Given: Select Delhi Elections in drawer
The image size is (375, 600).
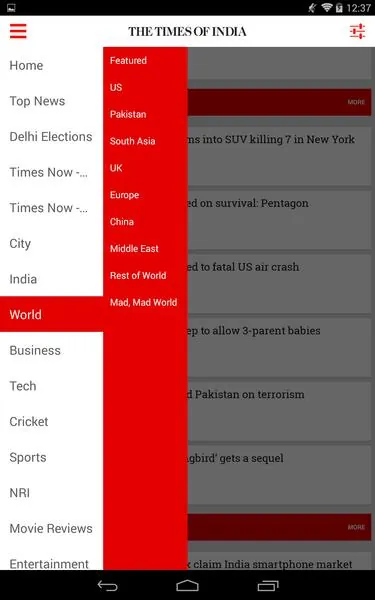Looking at the screenshot, I should [x=51, y=137].
